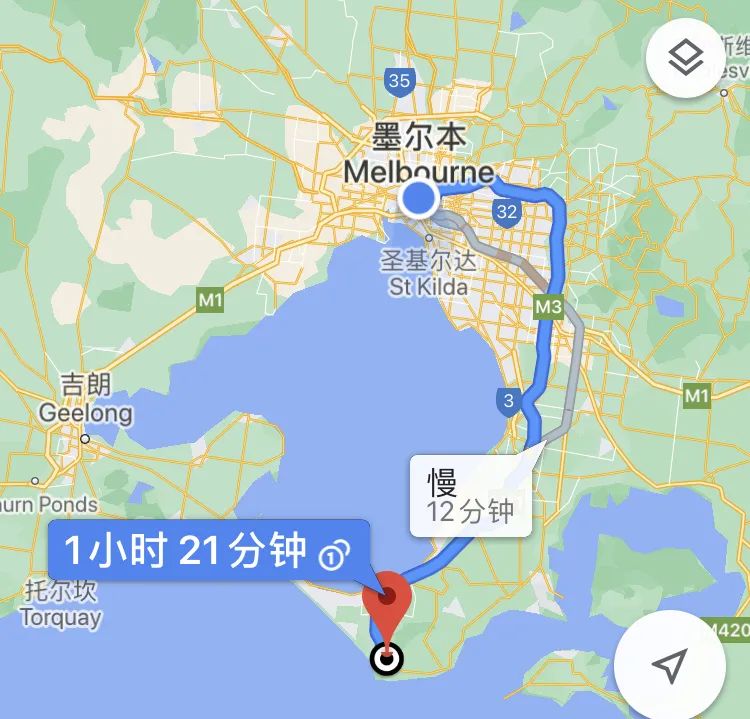
Task: Choose the alternate route marked 慢 12分钟
Action: click(x=468, y=497)
